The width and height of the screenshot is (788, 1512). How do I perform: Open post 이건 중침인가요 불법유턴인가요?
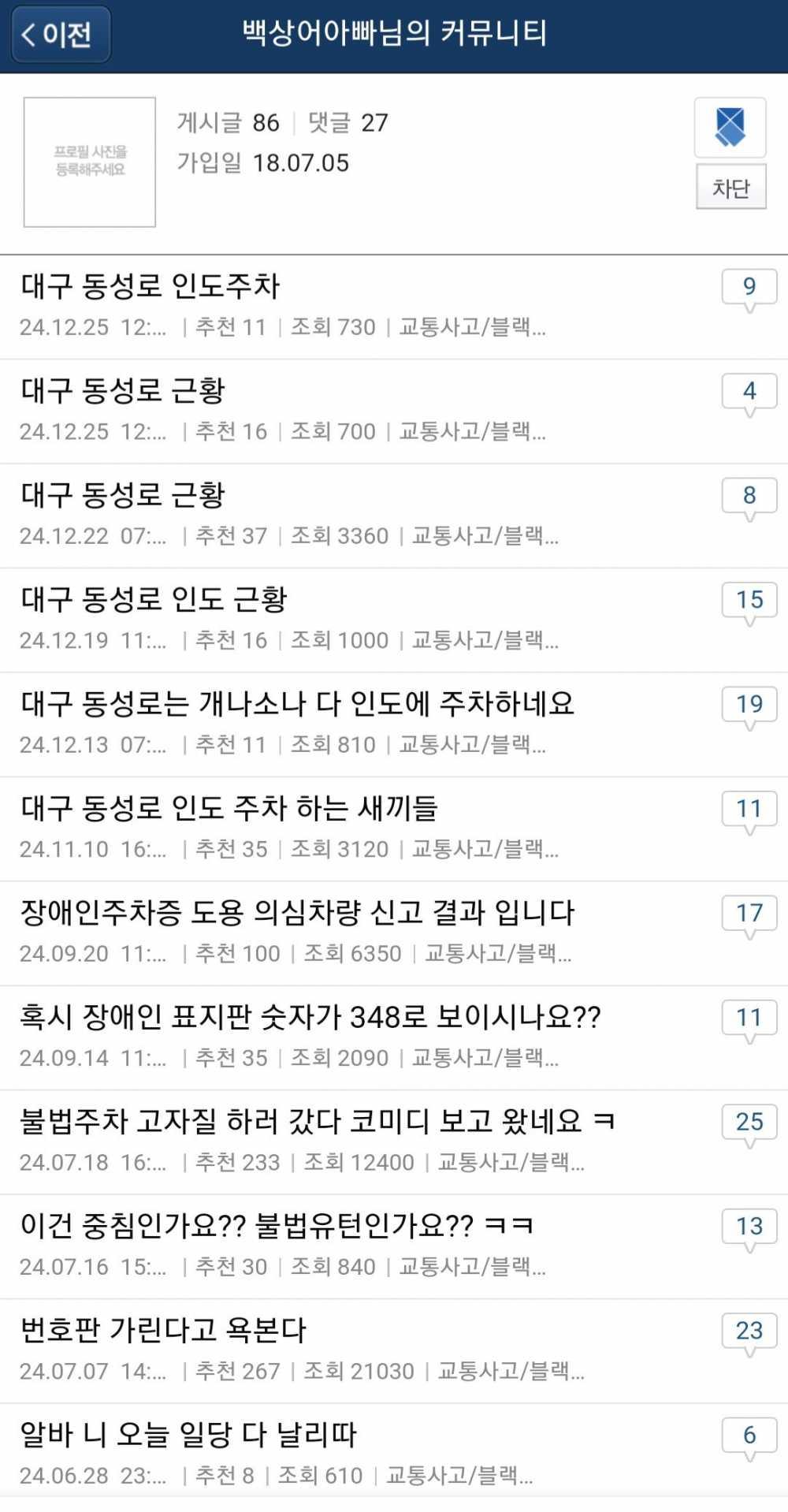(x=276, y=1226)
